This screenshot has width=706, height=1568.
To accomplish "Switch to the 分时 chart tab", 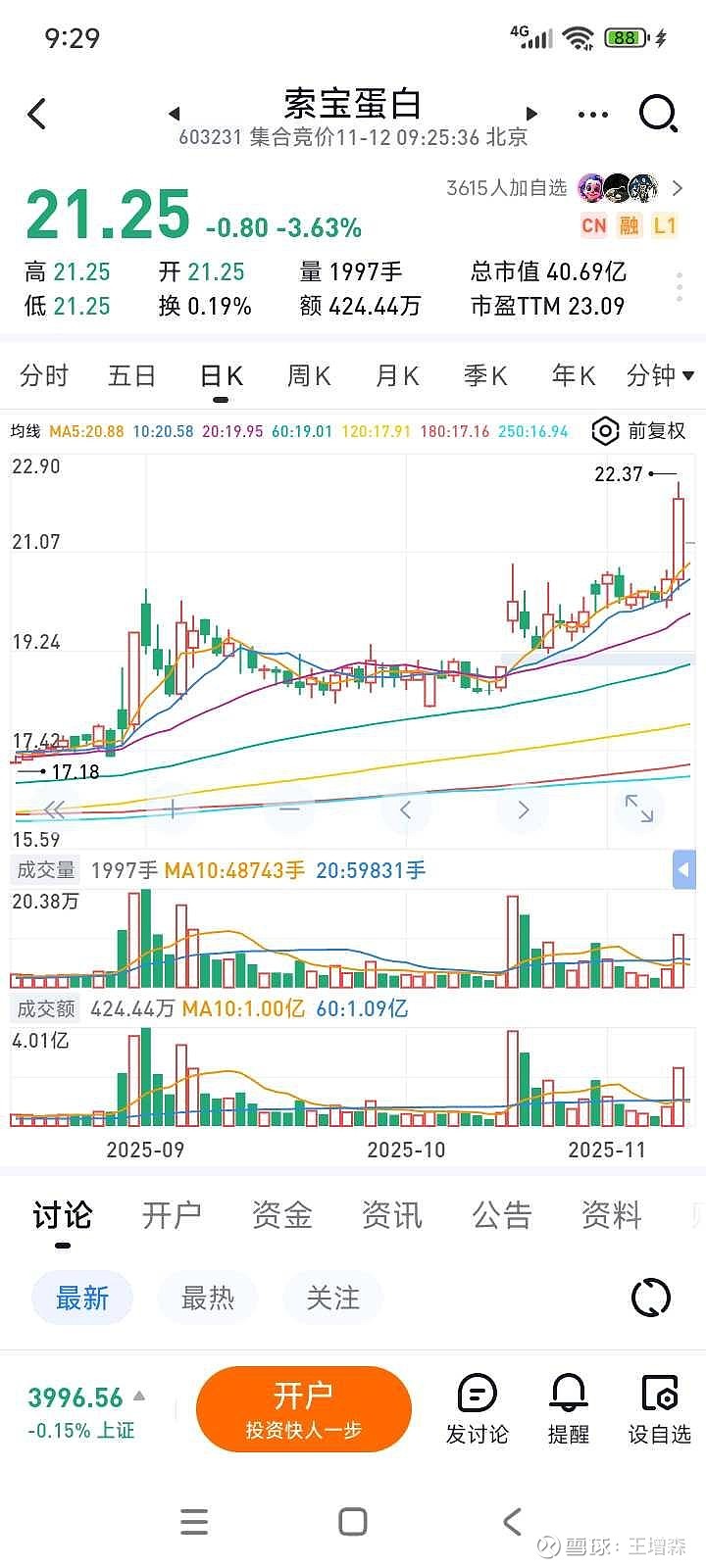I will 44,376.
